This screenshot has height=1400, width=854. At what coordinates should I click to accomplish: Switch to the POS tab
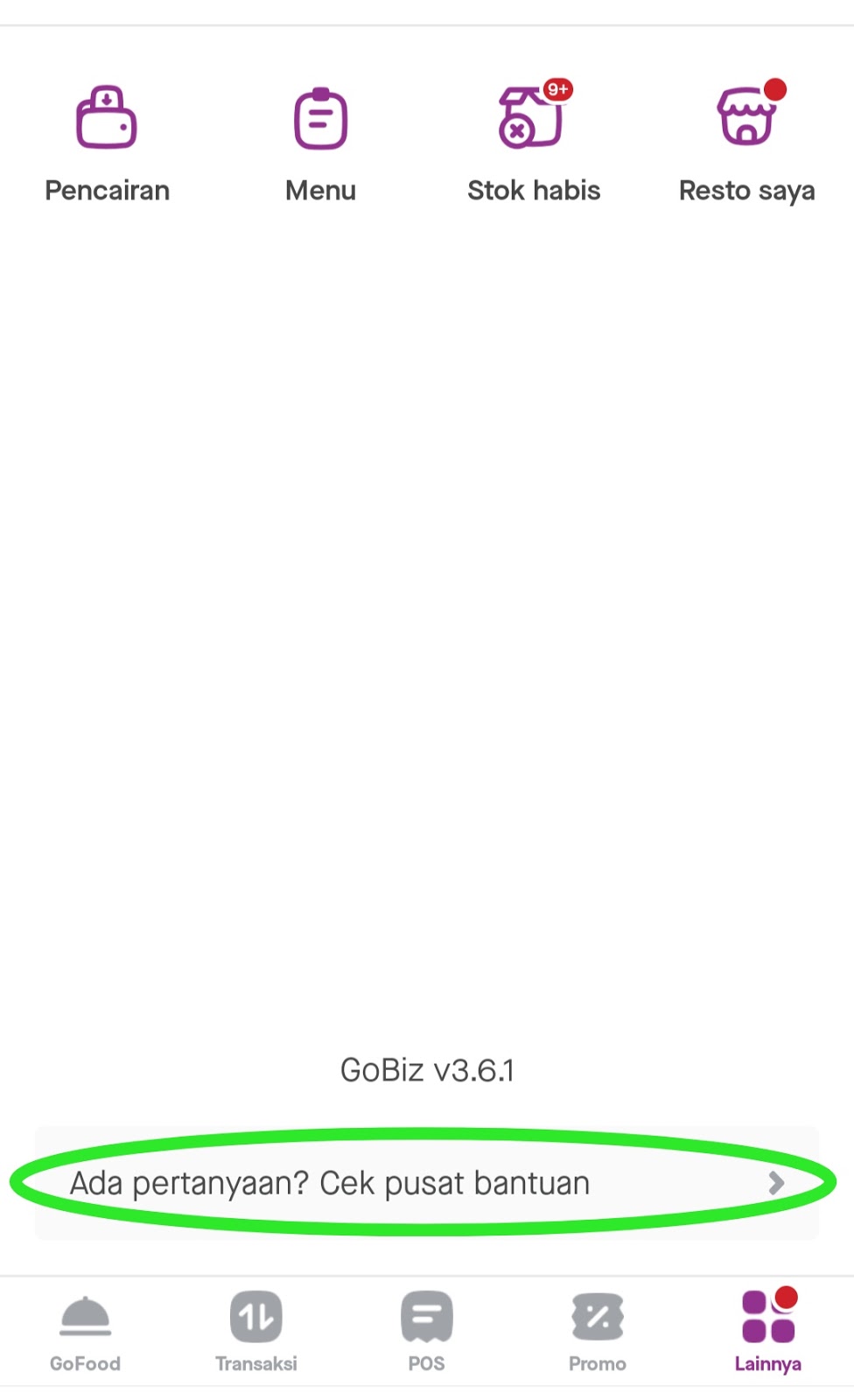coord(427,1333)
